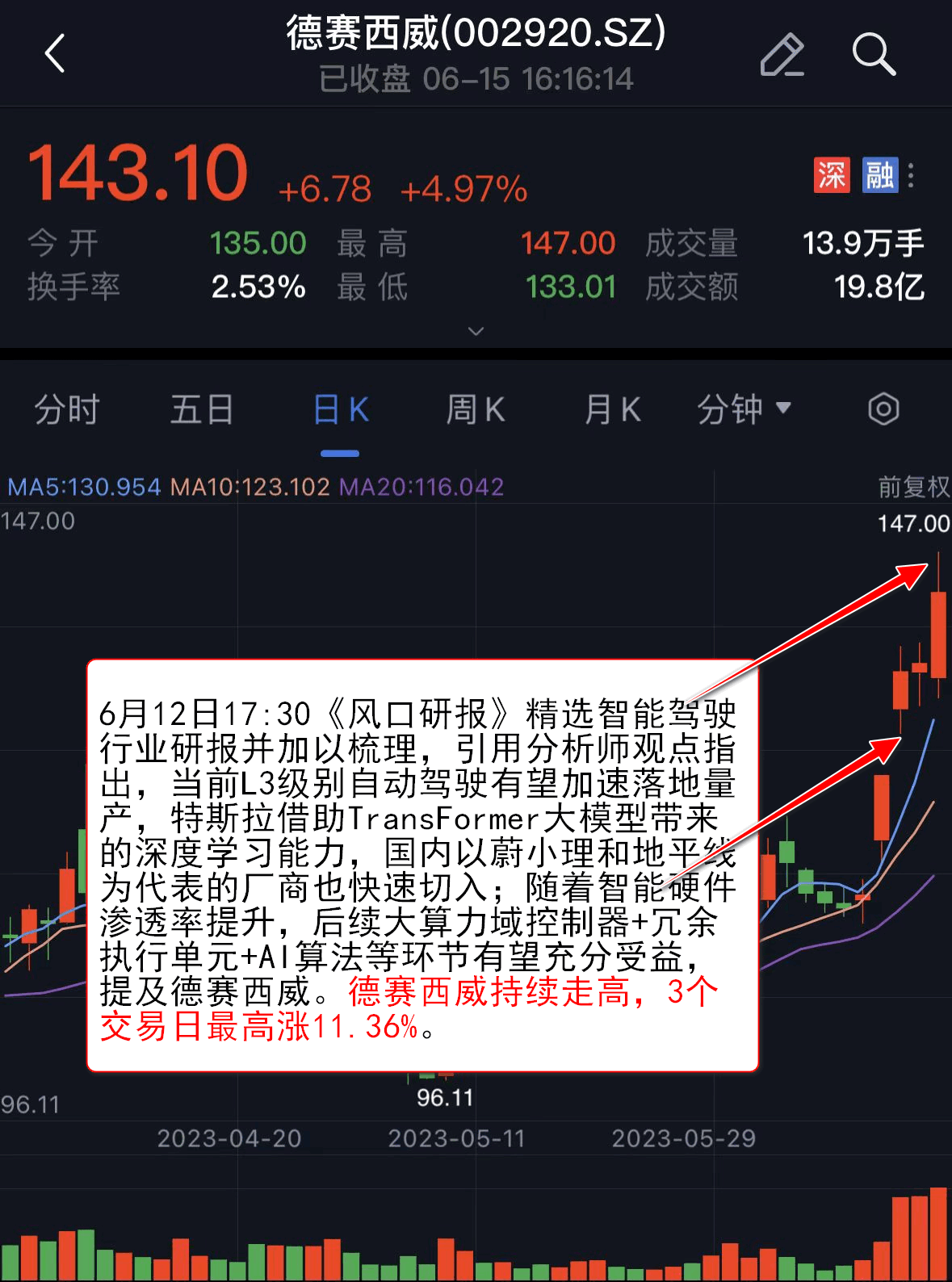This screenshot has width=952, height=1282.
Task: Switch to 周K weekly candlesticks
Action: click(476, 410)
